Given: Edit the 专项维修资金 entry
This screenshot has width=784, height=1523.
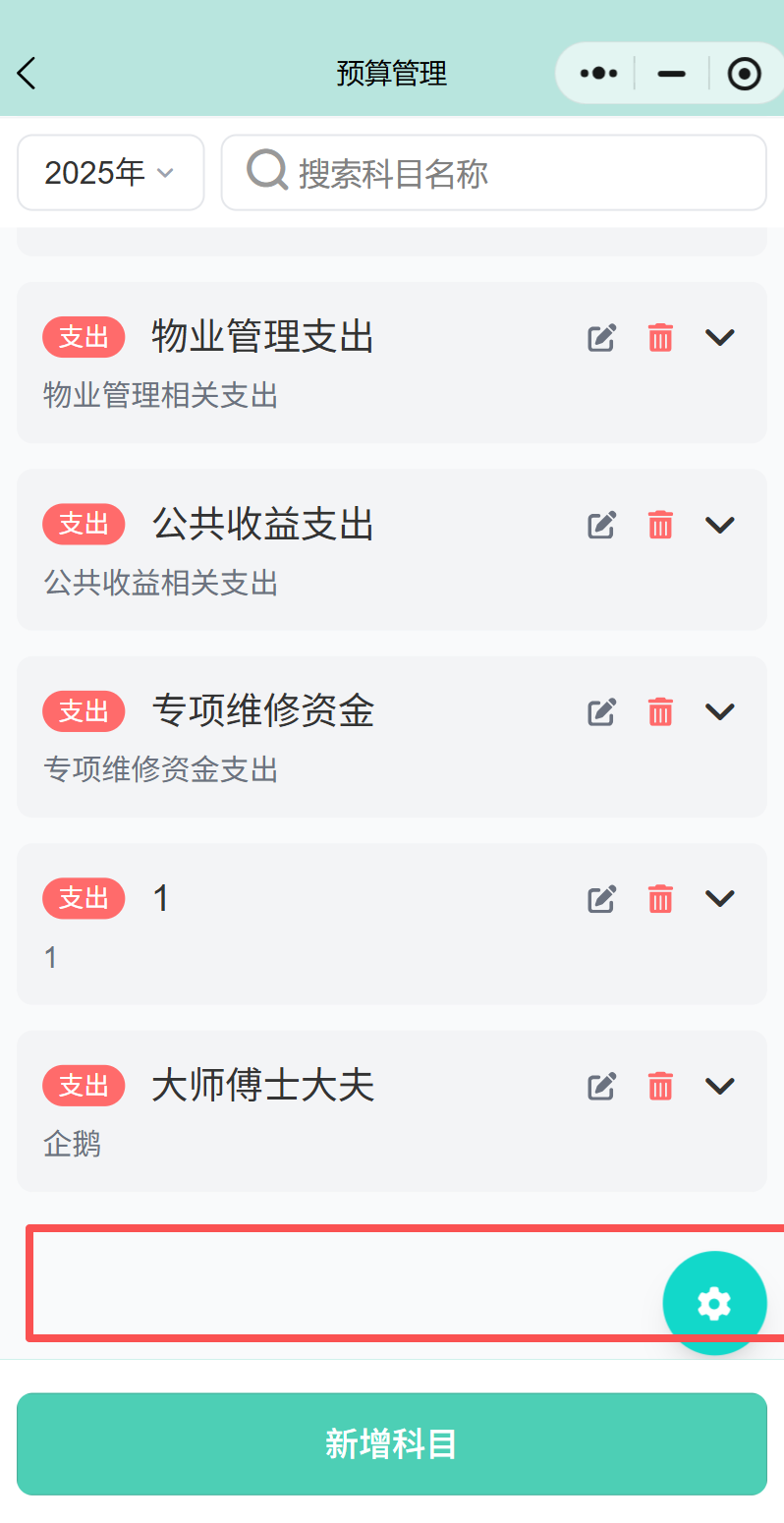Looking at the screenshot, I should [601, 710].
